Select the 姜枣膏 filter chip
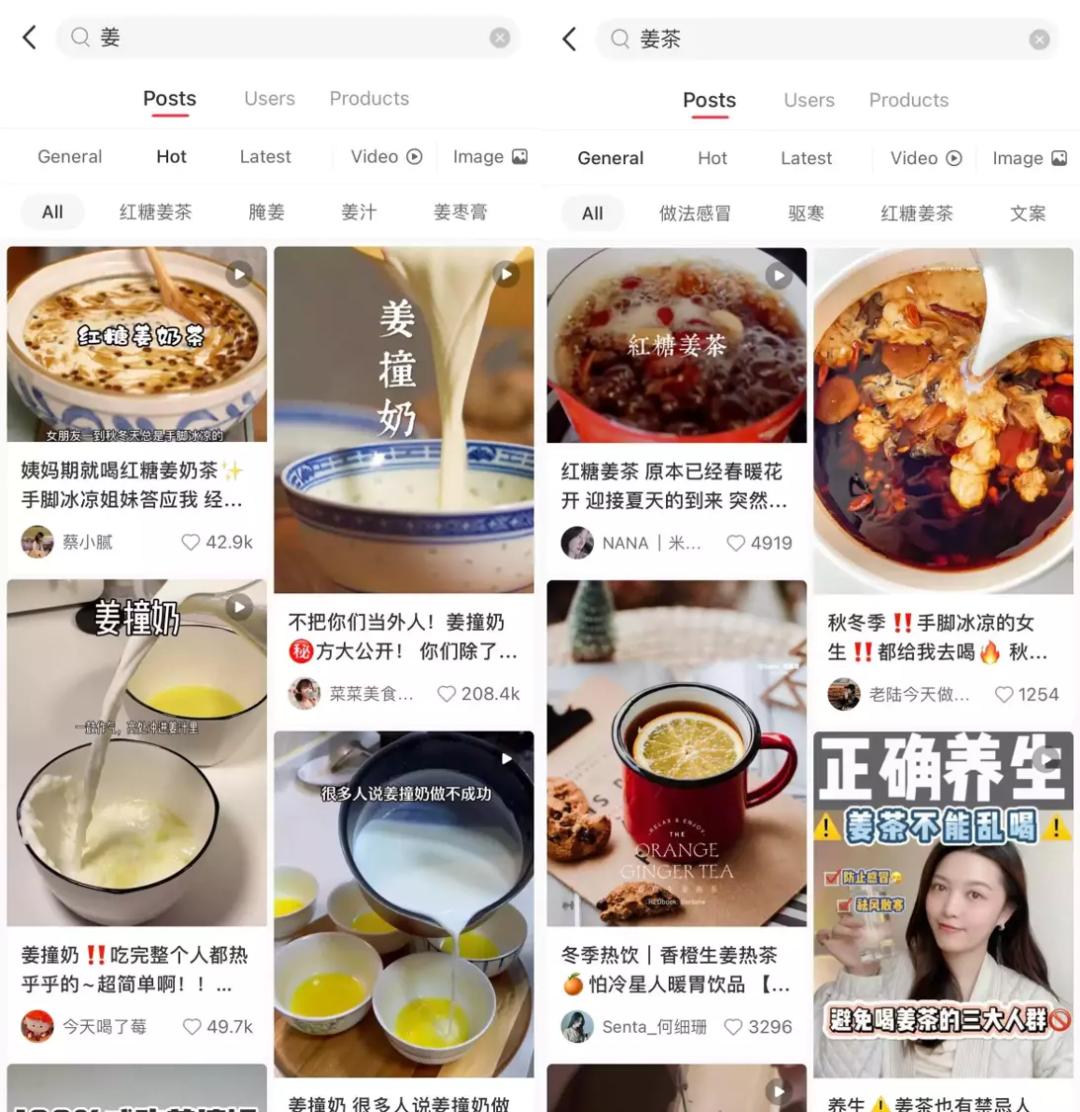1080x1112 pixels. tap(460, 212)
